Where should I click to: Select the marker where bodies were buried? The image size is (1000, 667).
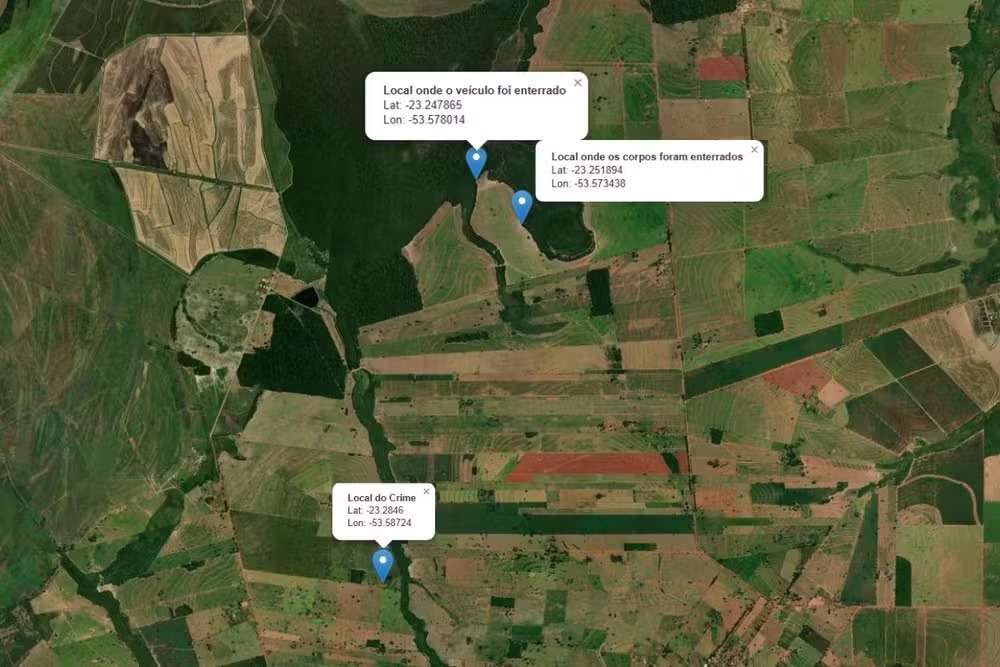pos(521,204)
